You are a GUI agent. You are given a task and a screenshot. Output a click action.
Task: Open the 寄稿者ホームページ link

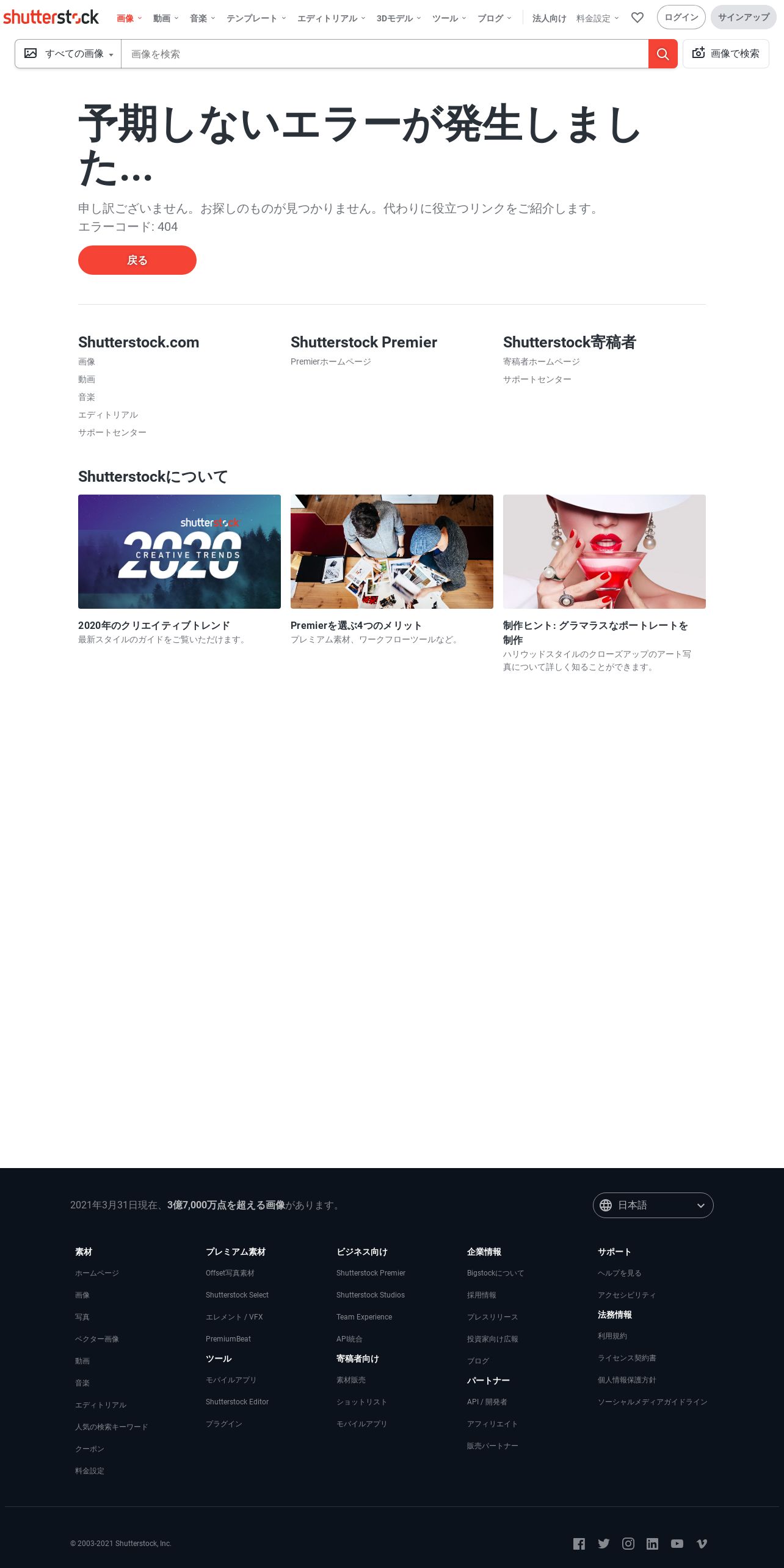click(x=541, y=361)
